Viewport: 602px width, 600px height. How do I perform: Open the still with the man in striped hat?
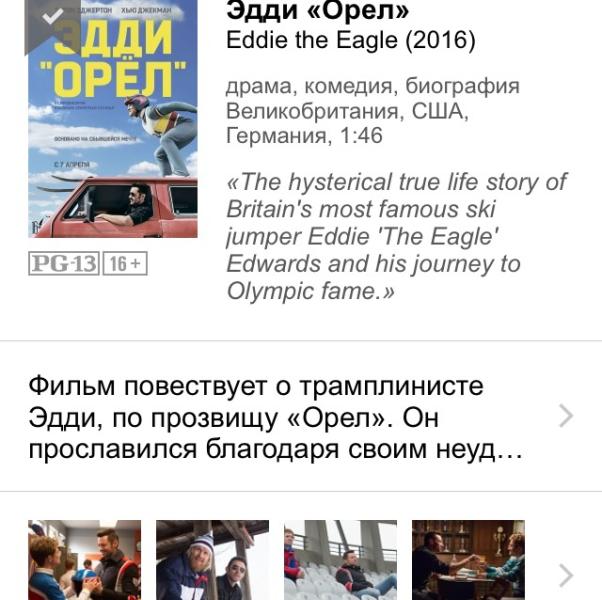coord(212,560)
